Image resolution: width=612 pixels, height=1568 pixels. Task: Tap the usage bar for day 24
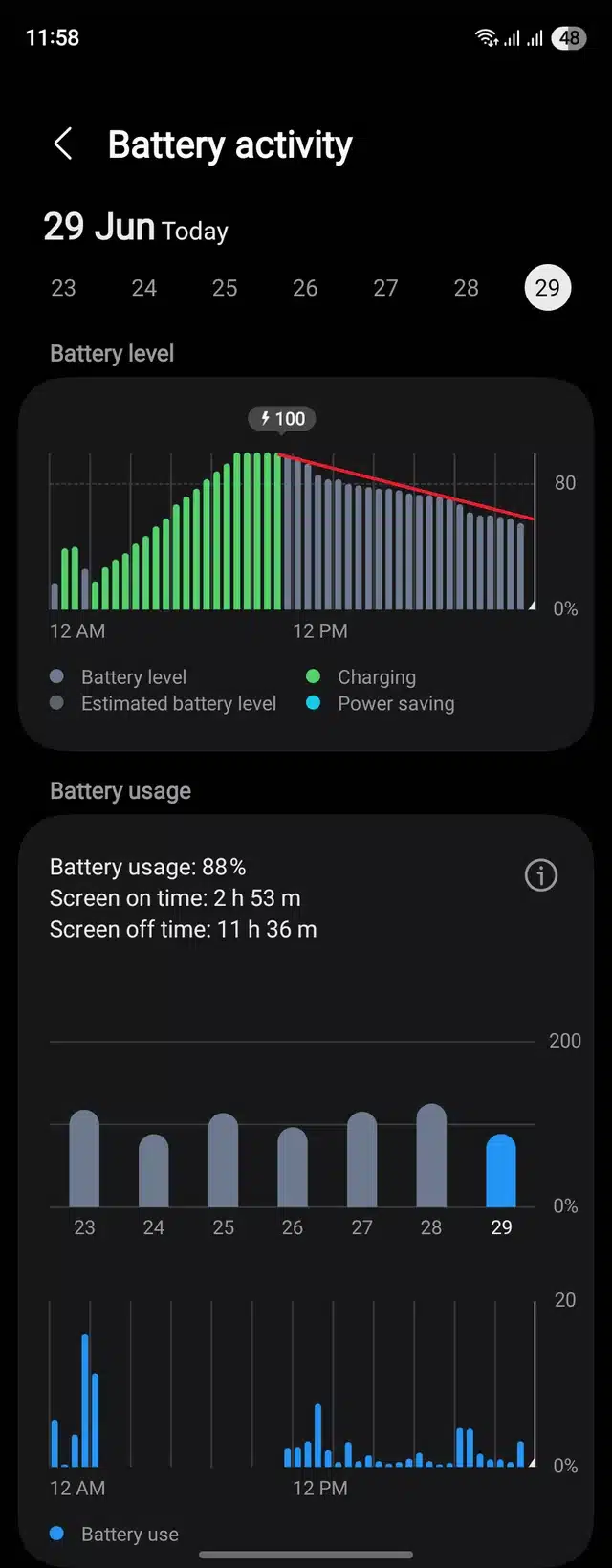[154, 1171]
